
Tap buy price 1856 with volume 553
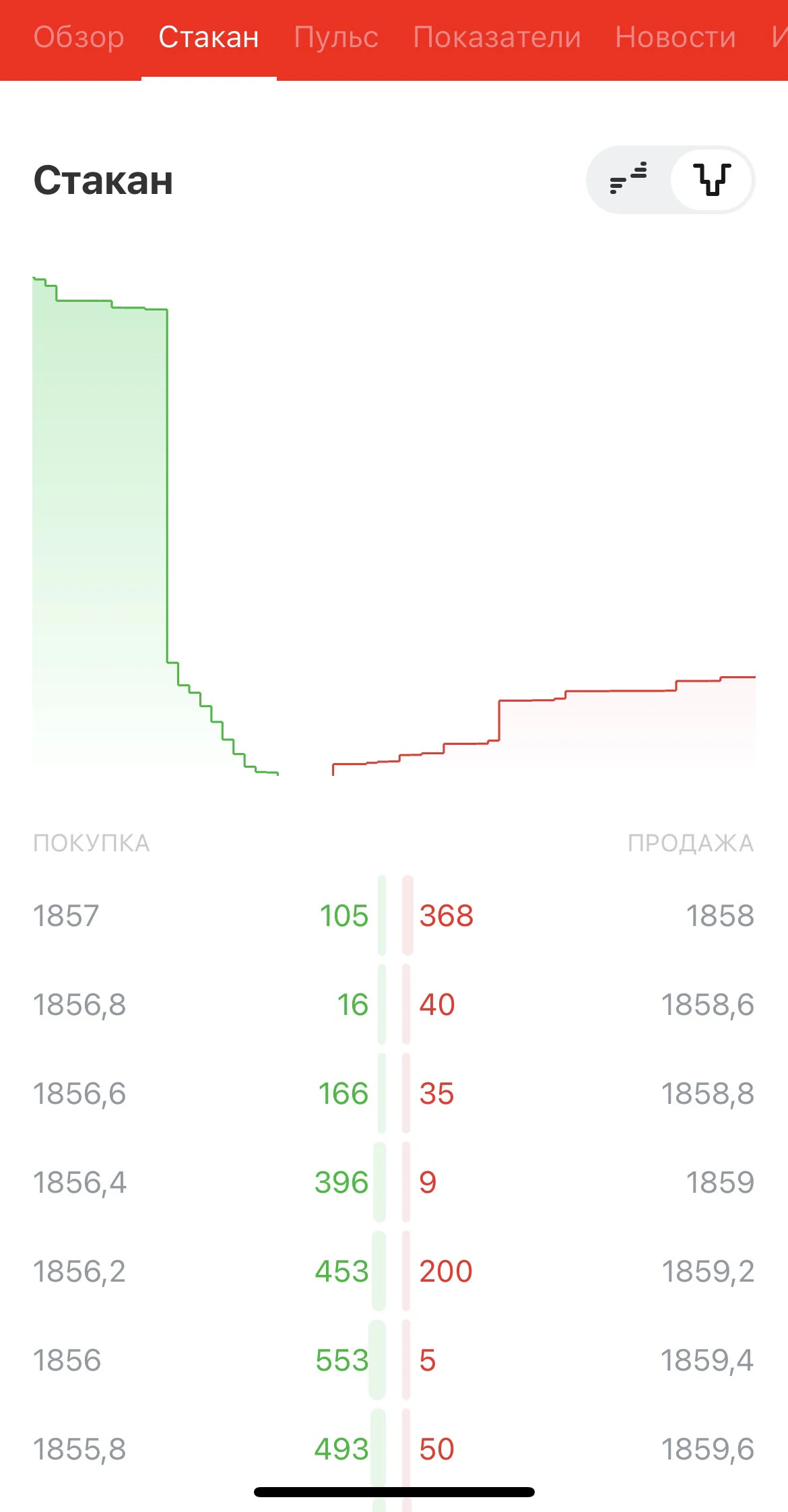[201, 1360]
